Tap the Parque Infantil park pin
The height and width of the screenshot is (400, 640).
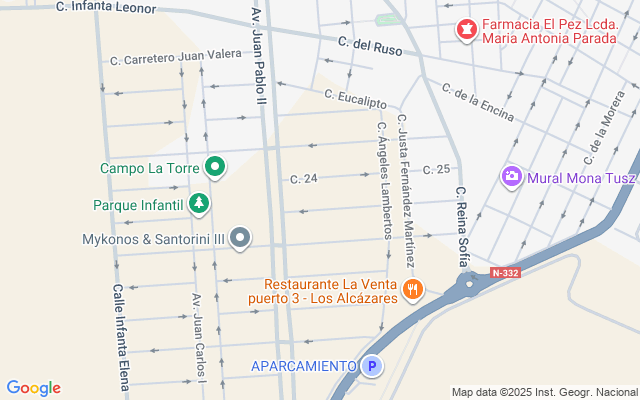point(199,204)
